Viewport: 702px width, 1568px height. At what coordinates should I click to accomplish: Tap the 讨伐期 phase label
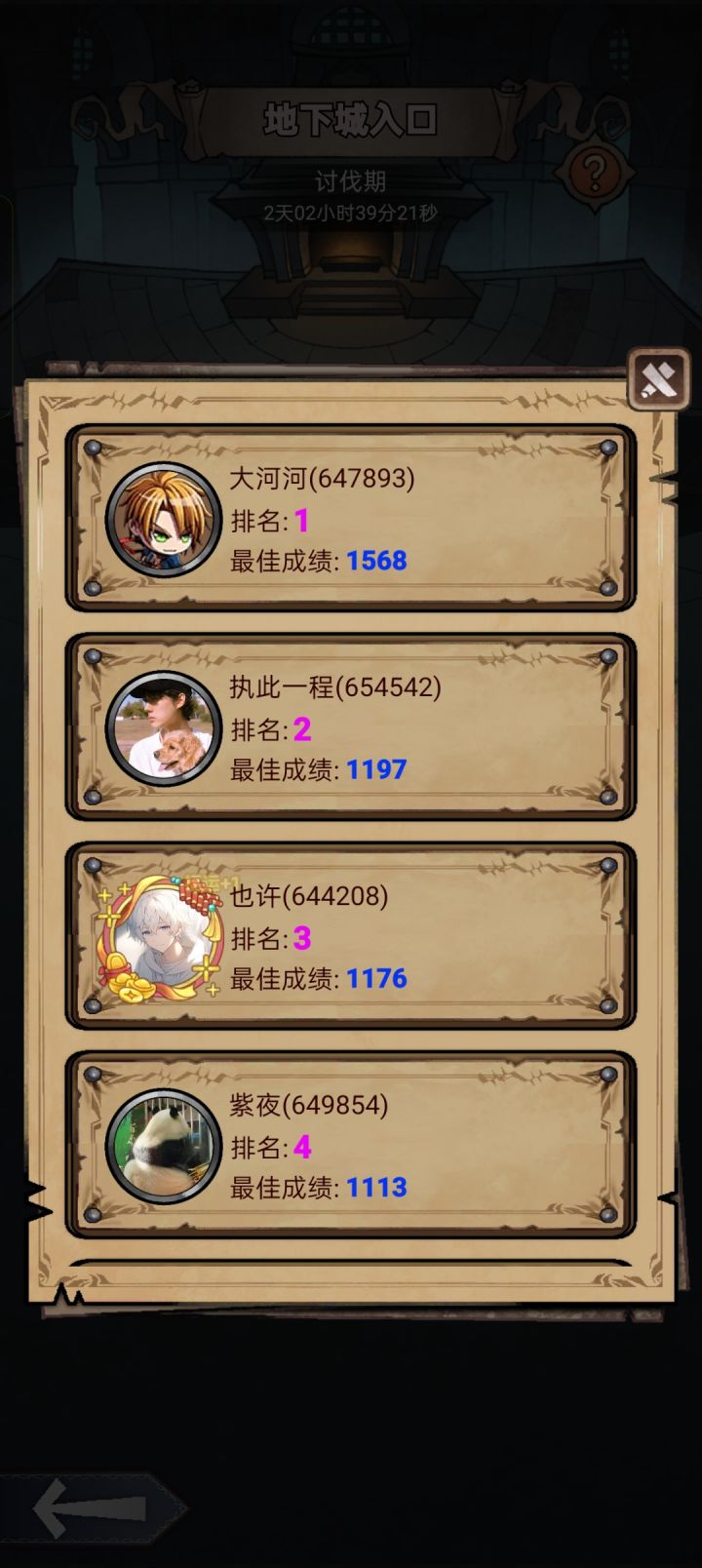(351, 177)
